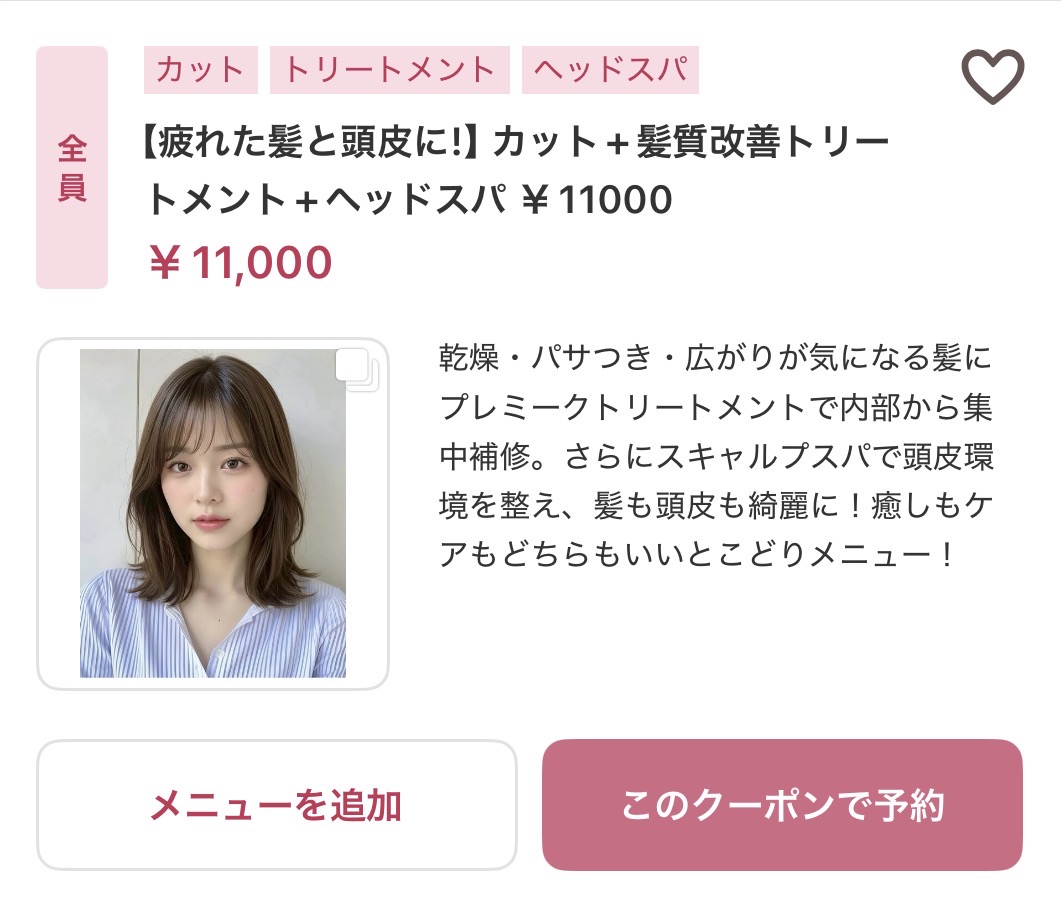The height and width of the screenshot is (905, 1061).
Task: Open the hairstyle photo gallery thumbnail
Action: tap(212, 513)
